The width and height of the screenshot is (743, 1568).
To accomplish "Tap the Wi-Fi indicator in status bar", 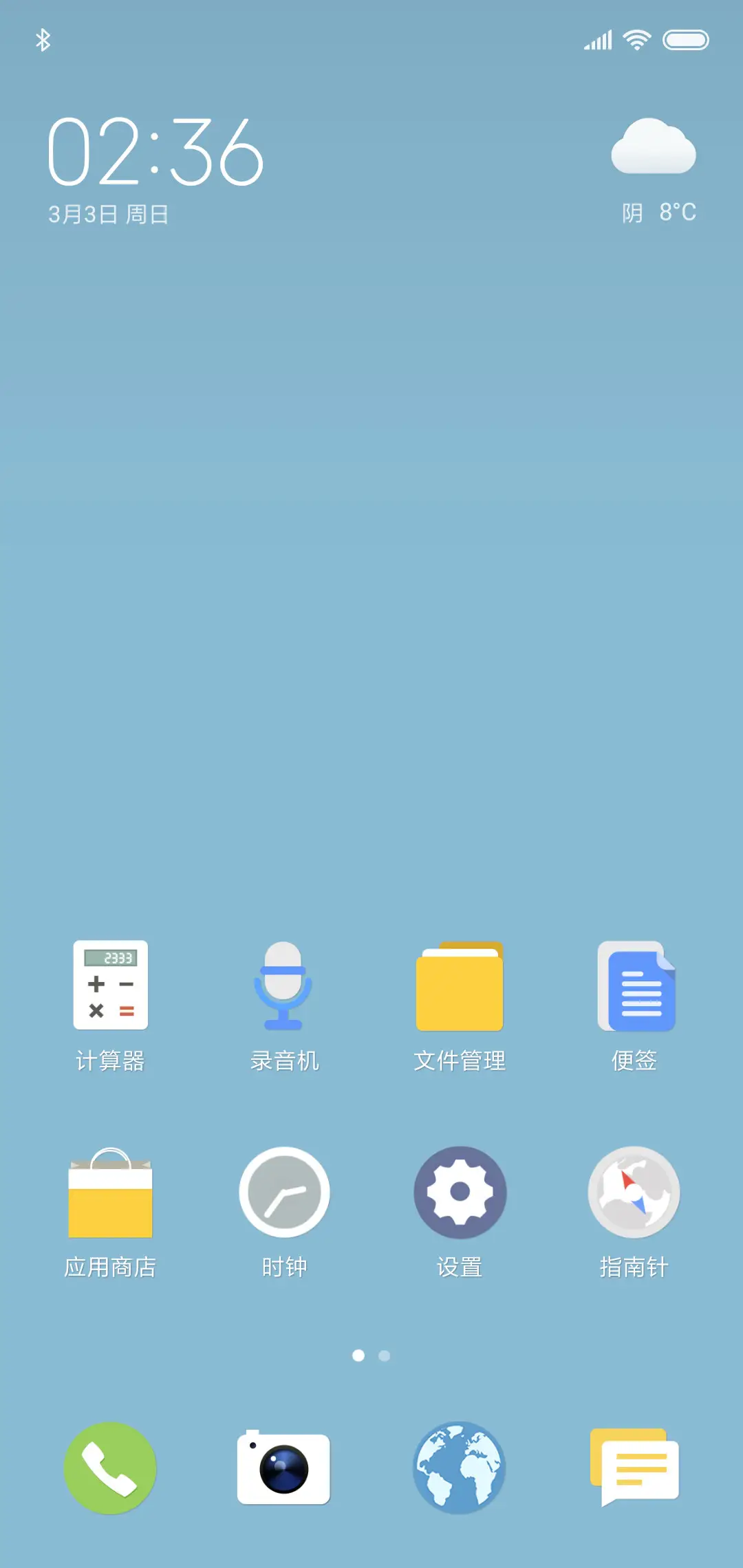I will click(635, 40).
